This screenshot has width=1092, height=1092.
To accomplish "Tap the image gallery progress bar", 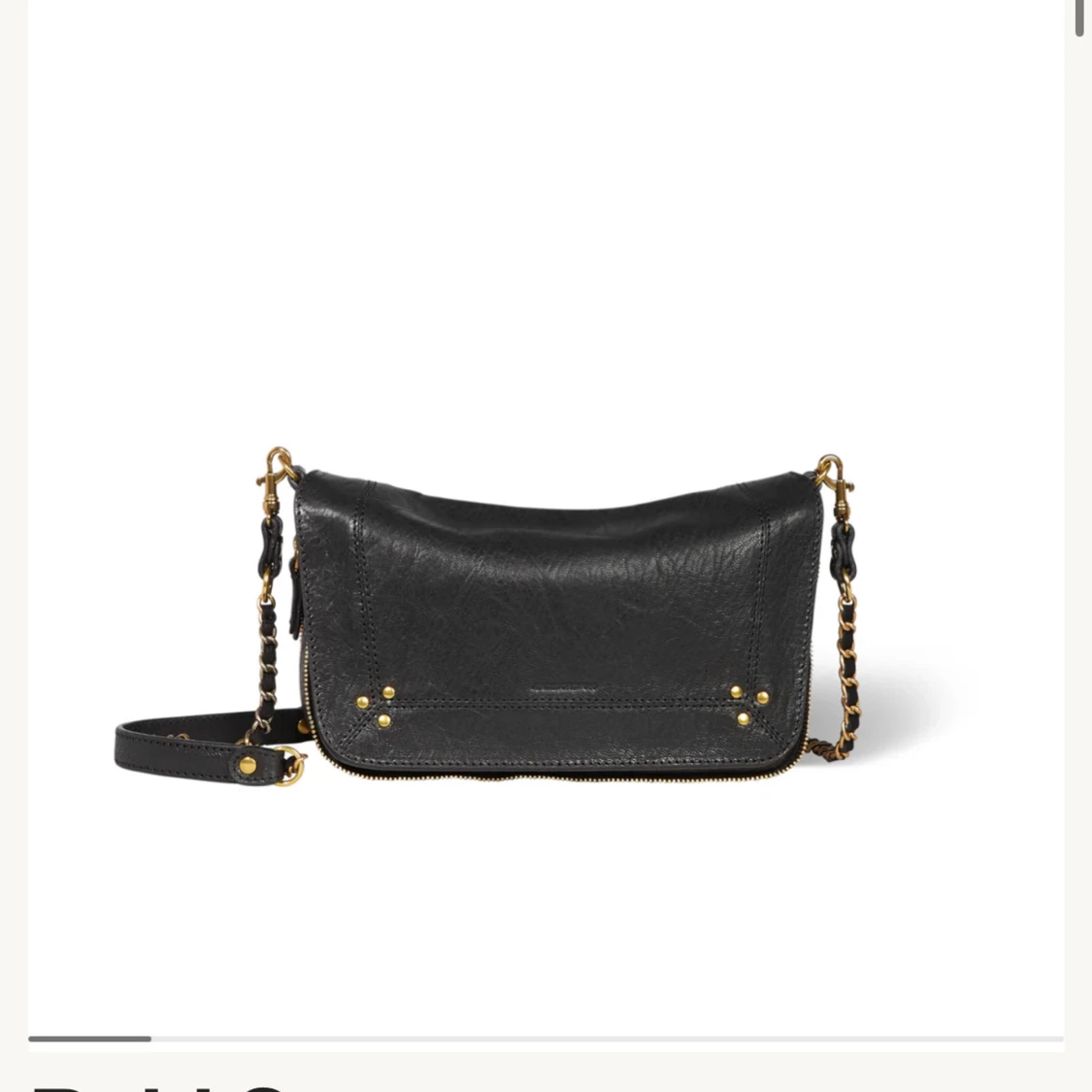I will 546,1039.
